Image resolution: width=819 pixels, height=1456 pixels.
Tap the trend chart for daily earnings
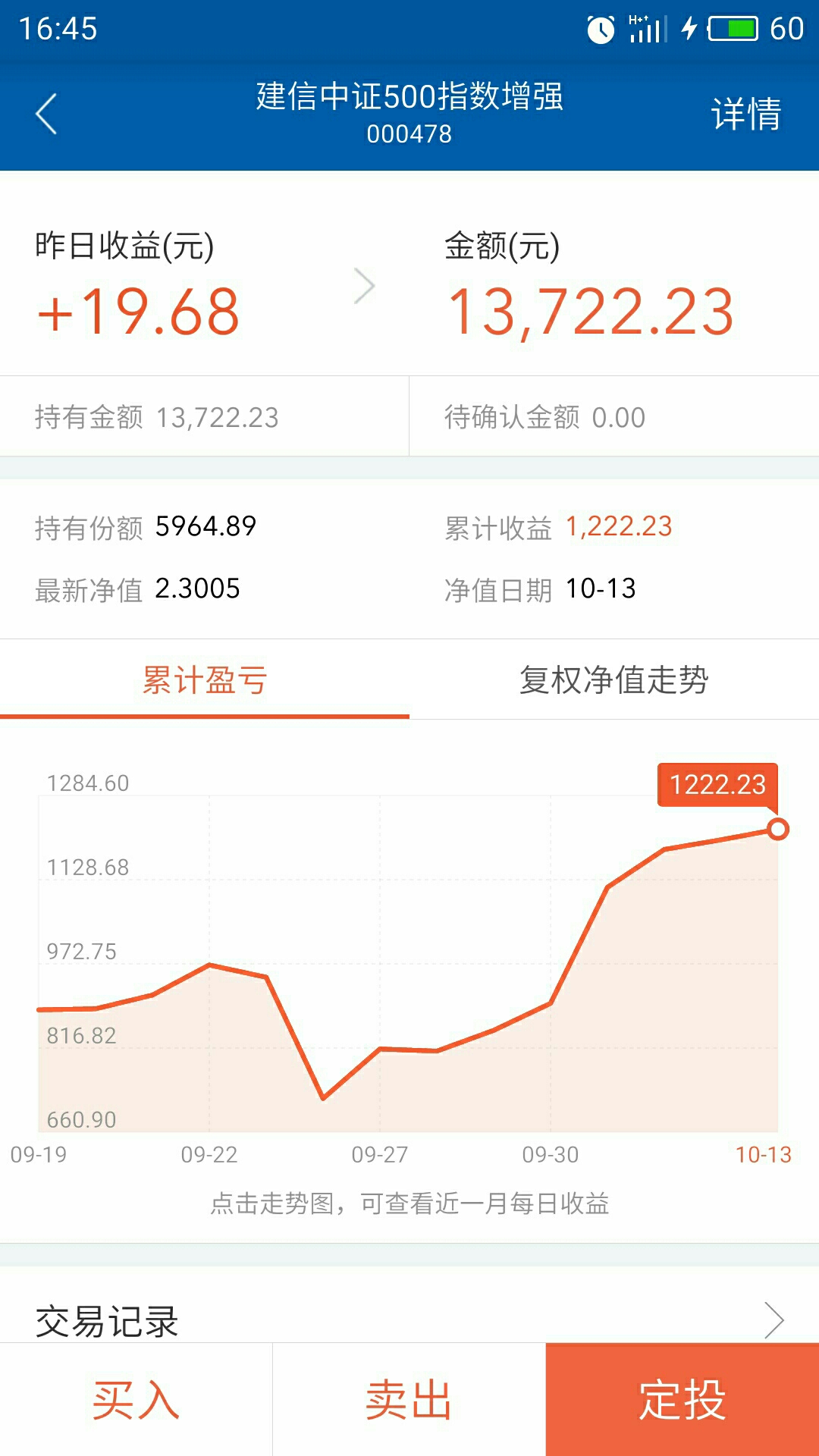pyautogui.click(x=408, y=963)
